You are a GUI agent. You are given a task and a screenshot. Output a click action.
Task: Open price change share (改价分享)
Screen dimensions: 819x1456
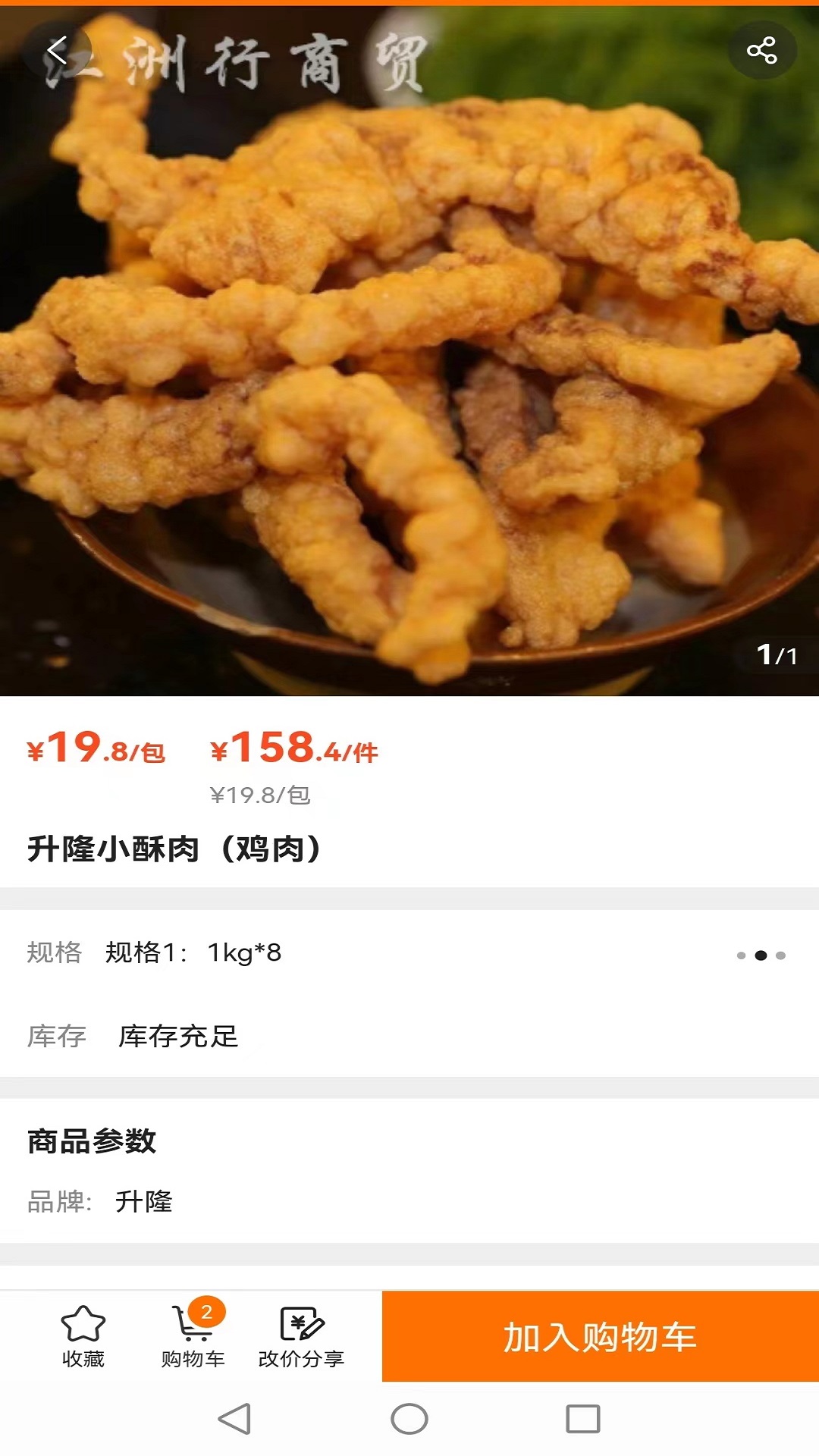pyautogui.click(x=301, y=1336)
